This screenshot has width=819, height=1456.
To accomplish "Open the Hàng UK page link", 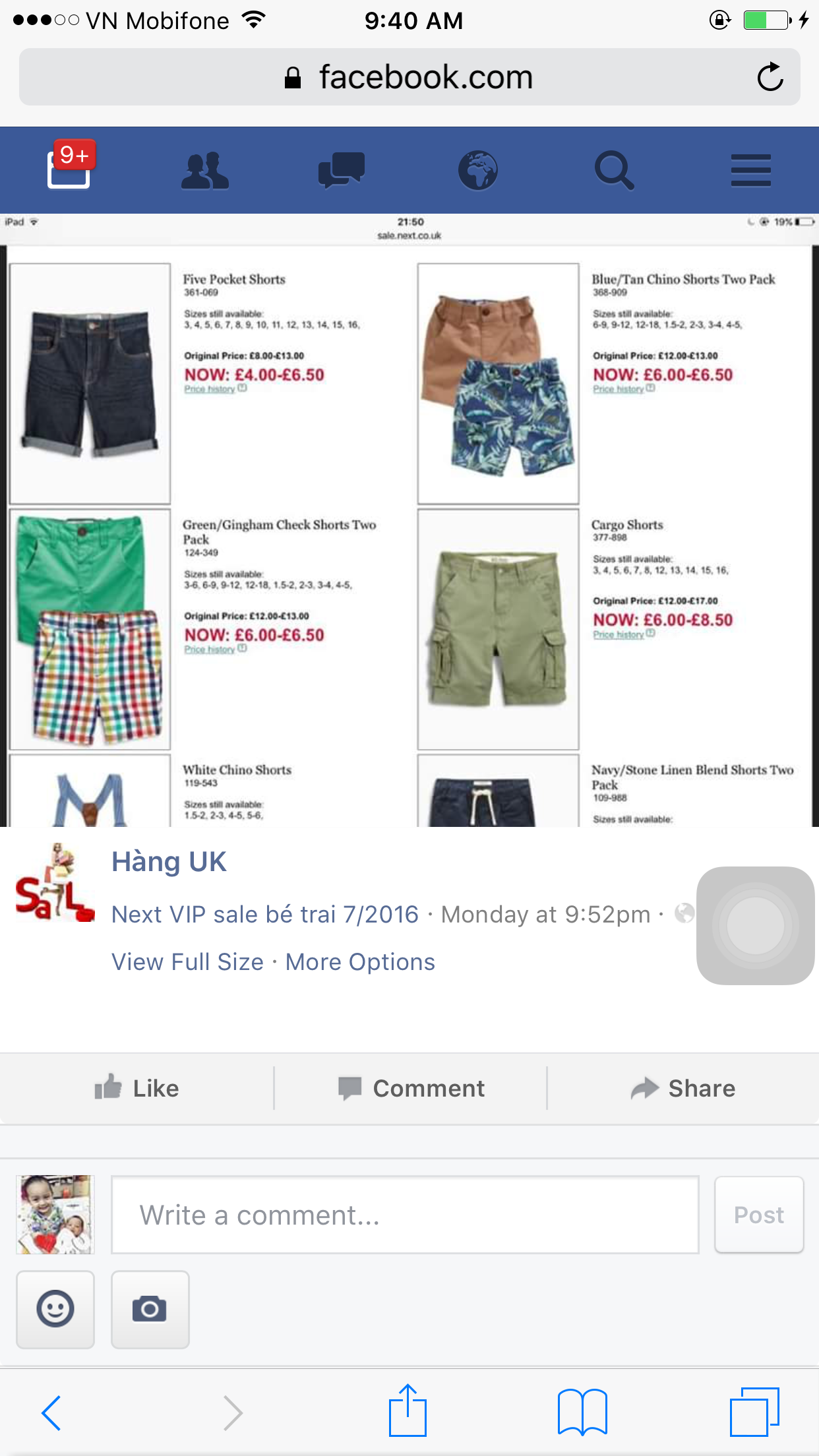I will [169, 862].
